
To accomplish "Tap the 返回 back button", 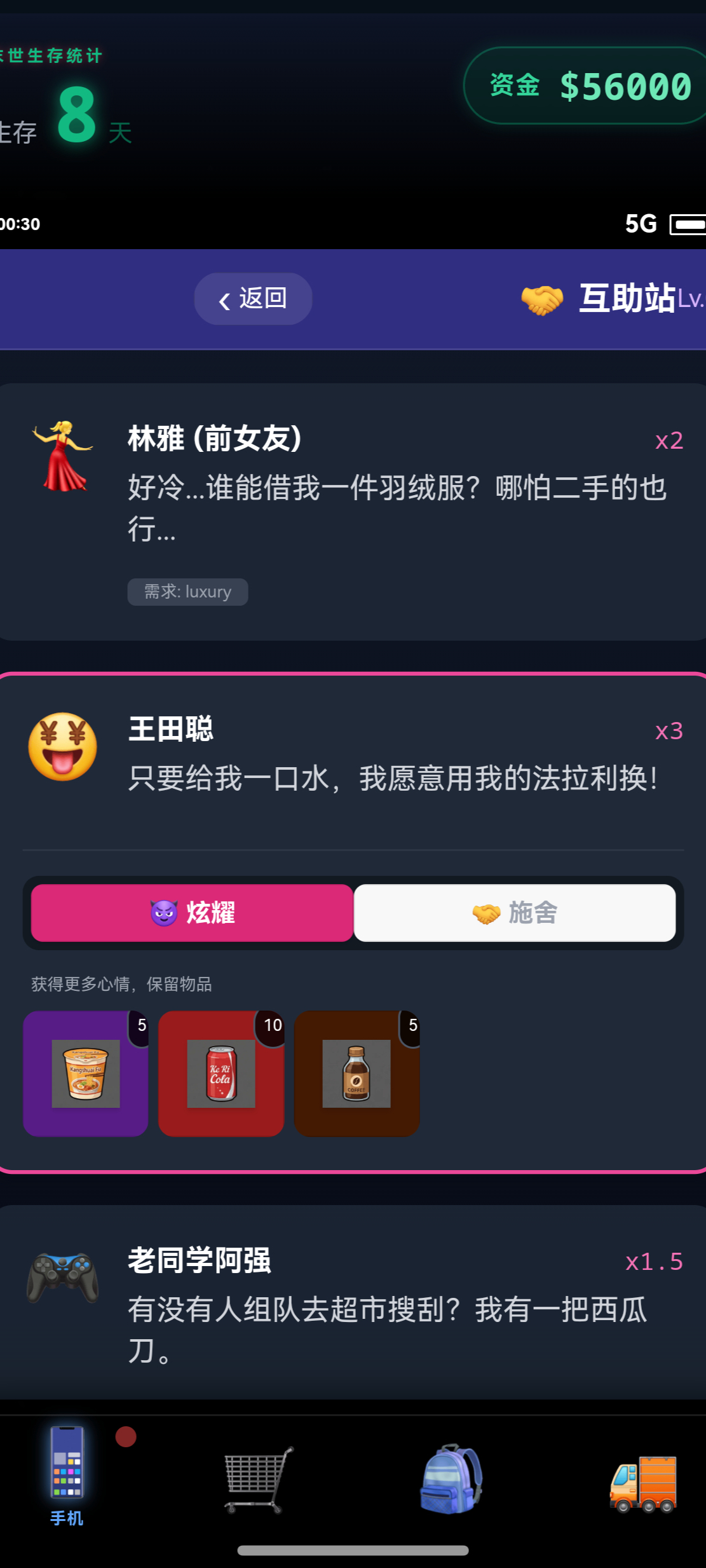I will [x=253, y=299].
